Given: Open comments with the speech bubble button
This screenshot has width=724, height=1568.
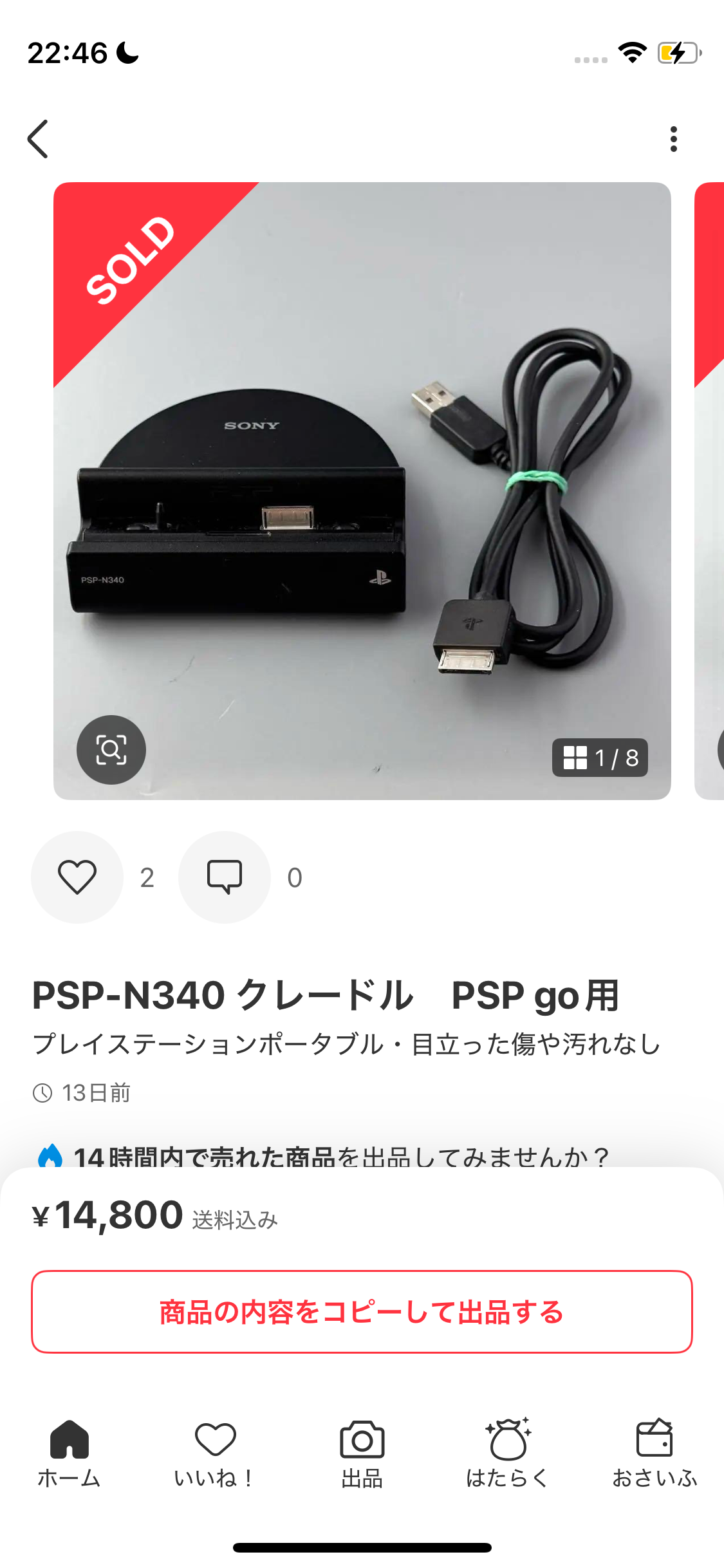Looking at the screenshot, I should click(225, 877).
